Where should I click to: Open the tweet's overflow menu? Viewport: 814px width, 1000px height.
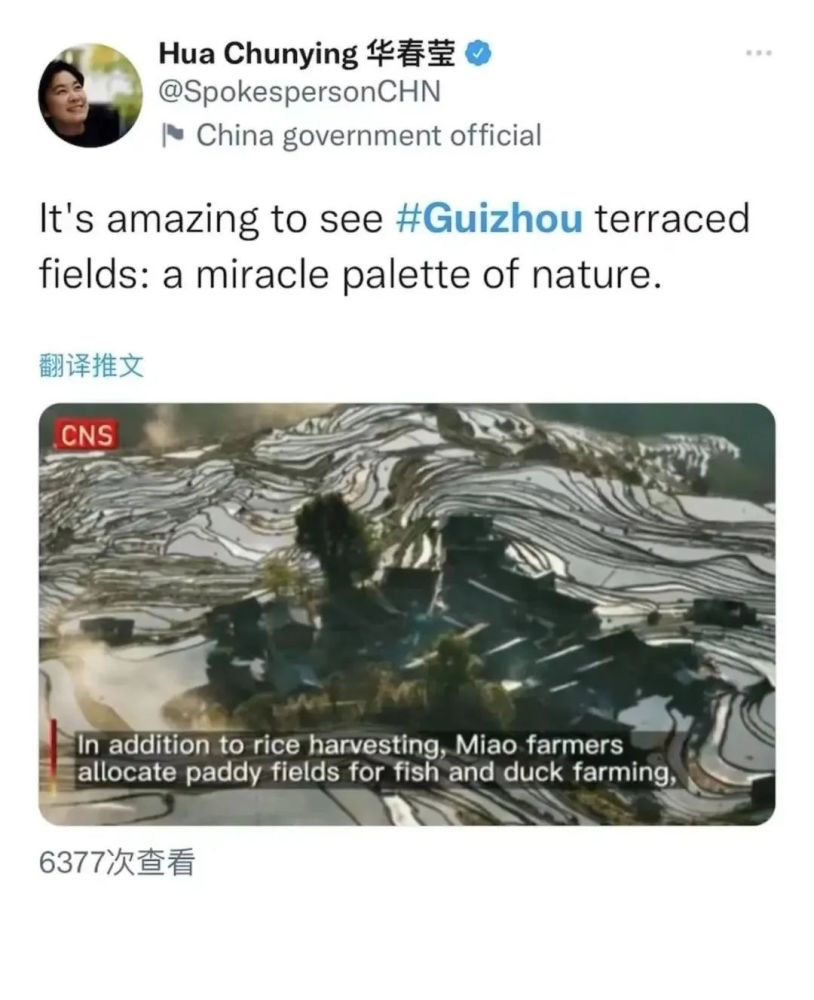pos(759,52)
